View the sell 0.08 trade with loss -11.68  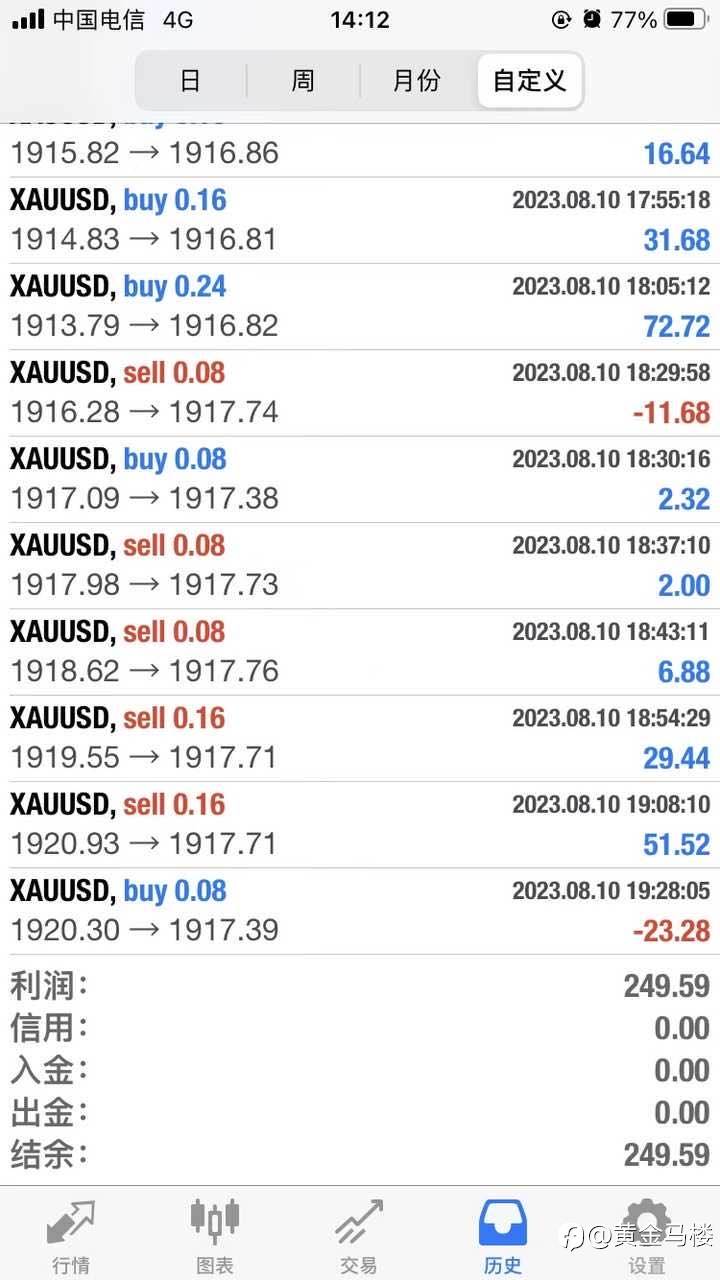pyautogui.click(x=360, y=393)
